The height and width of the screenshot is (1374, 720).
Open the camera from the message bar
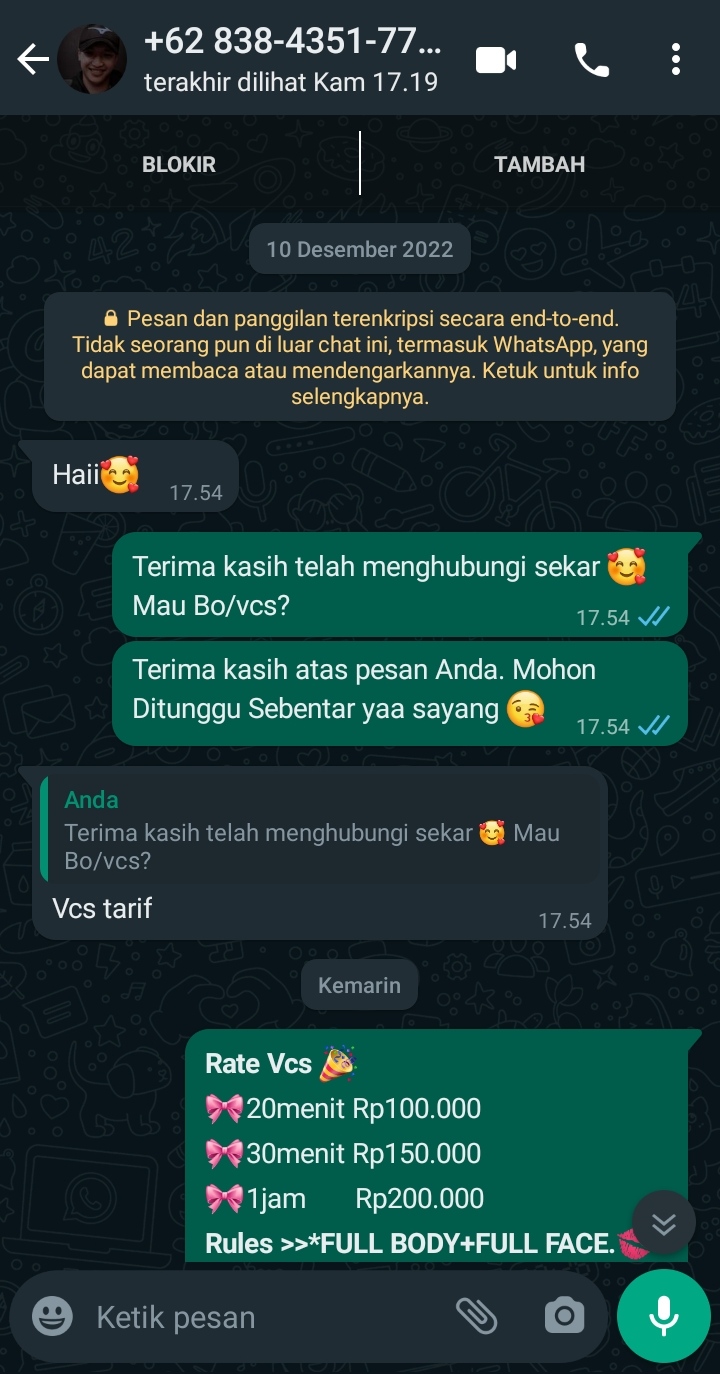[x=564, y=1316]
